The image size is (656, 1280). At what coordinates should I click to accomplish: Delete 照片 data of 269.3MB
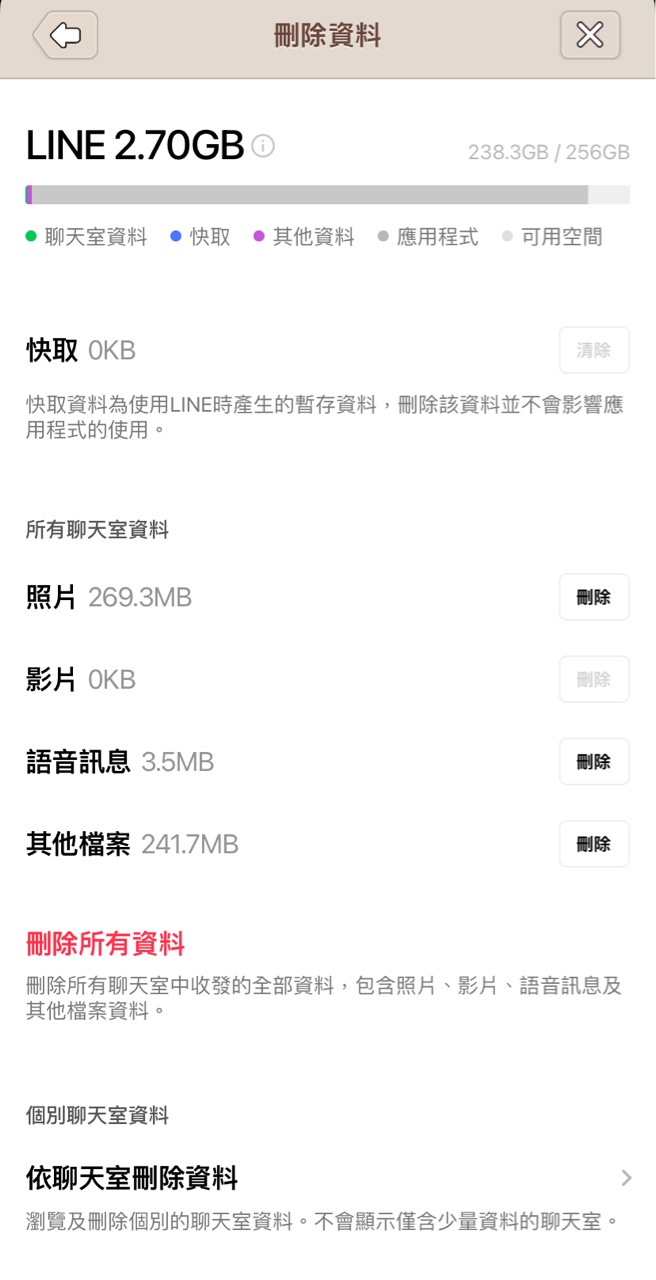click(593, 597)
